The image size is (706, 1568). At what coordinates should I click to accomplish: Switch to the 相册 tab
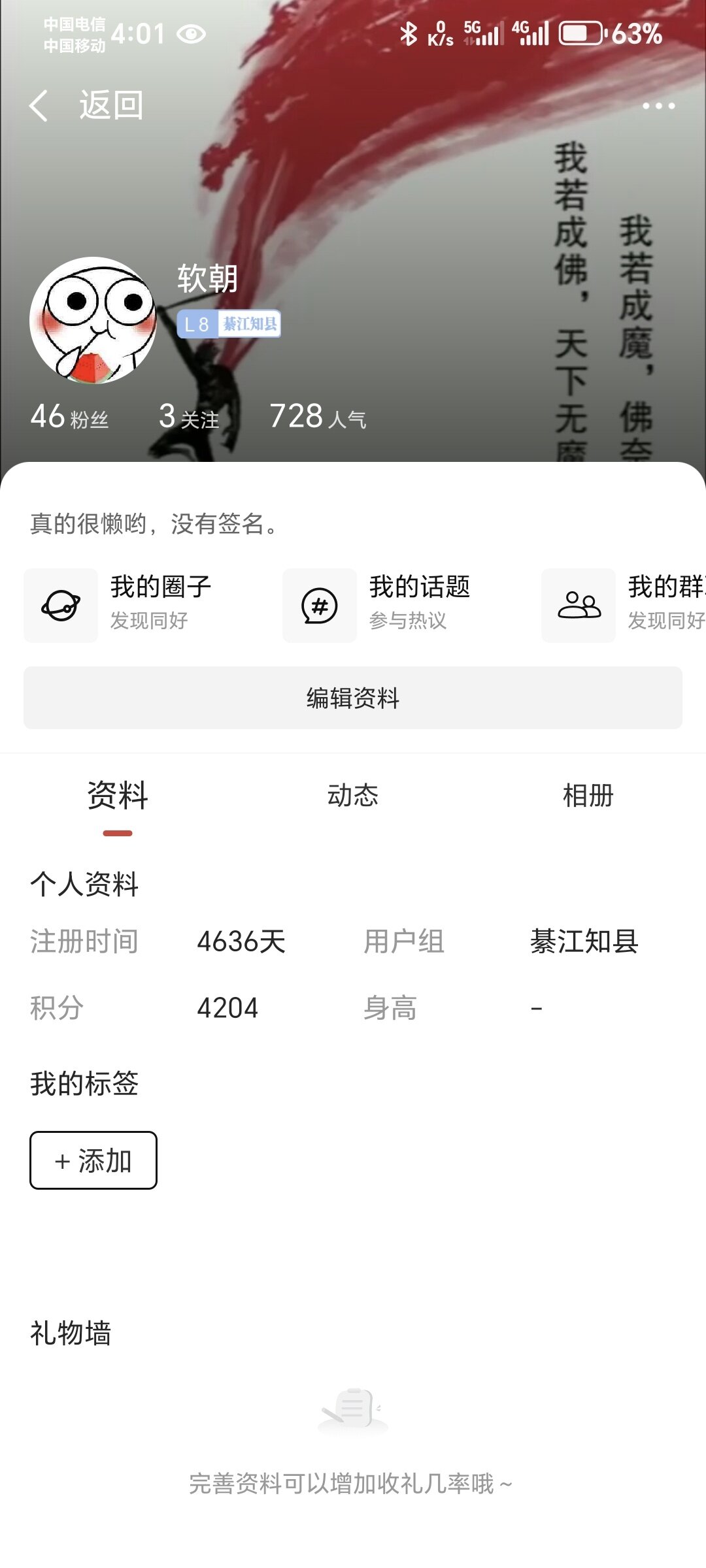pos(588,796)
